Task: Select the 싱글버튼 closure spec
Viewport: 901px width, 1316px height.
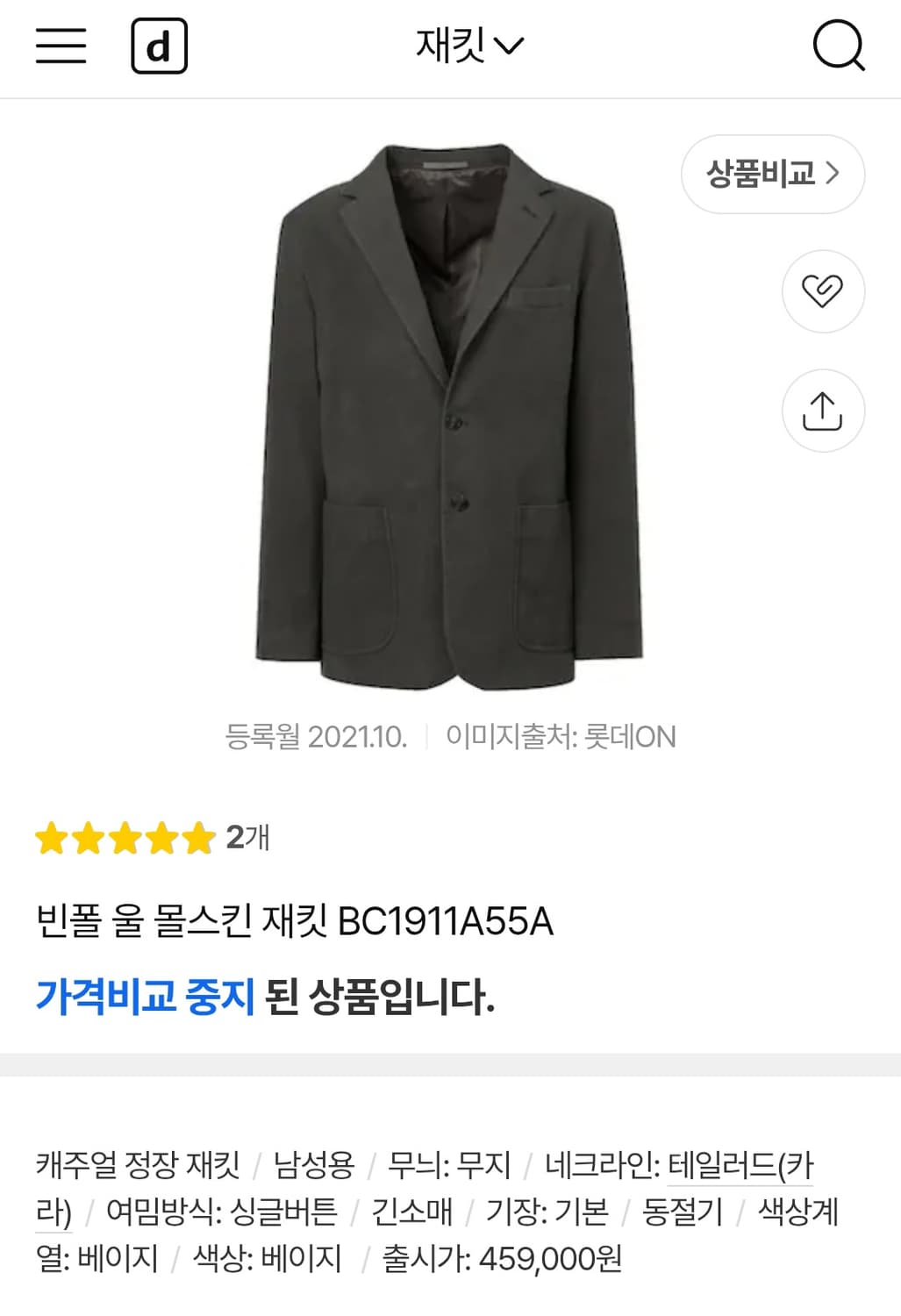Action: point(290,1209)
